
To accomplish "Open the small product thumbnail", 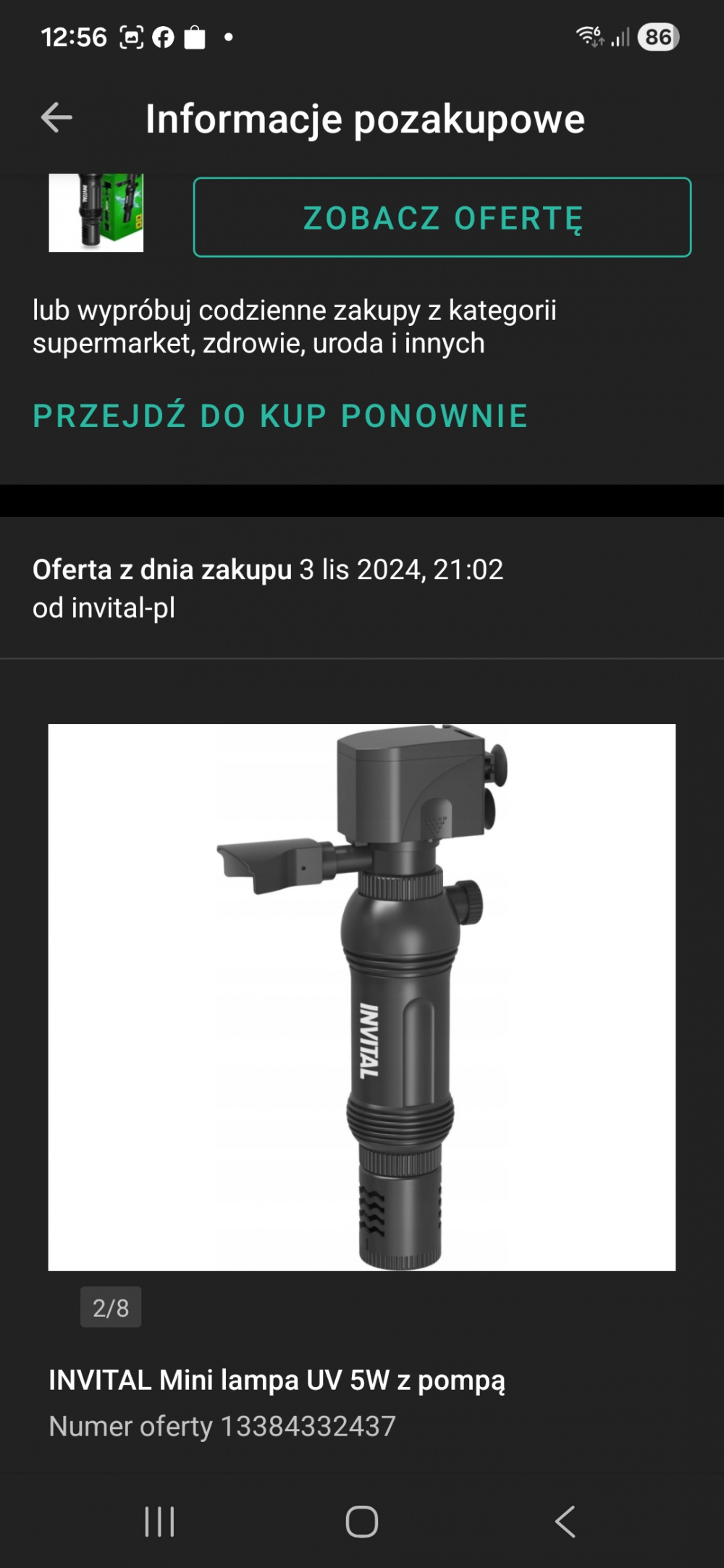I will pyautogui.click(x=96, y=213).
